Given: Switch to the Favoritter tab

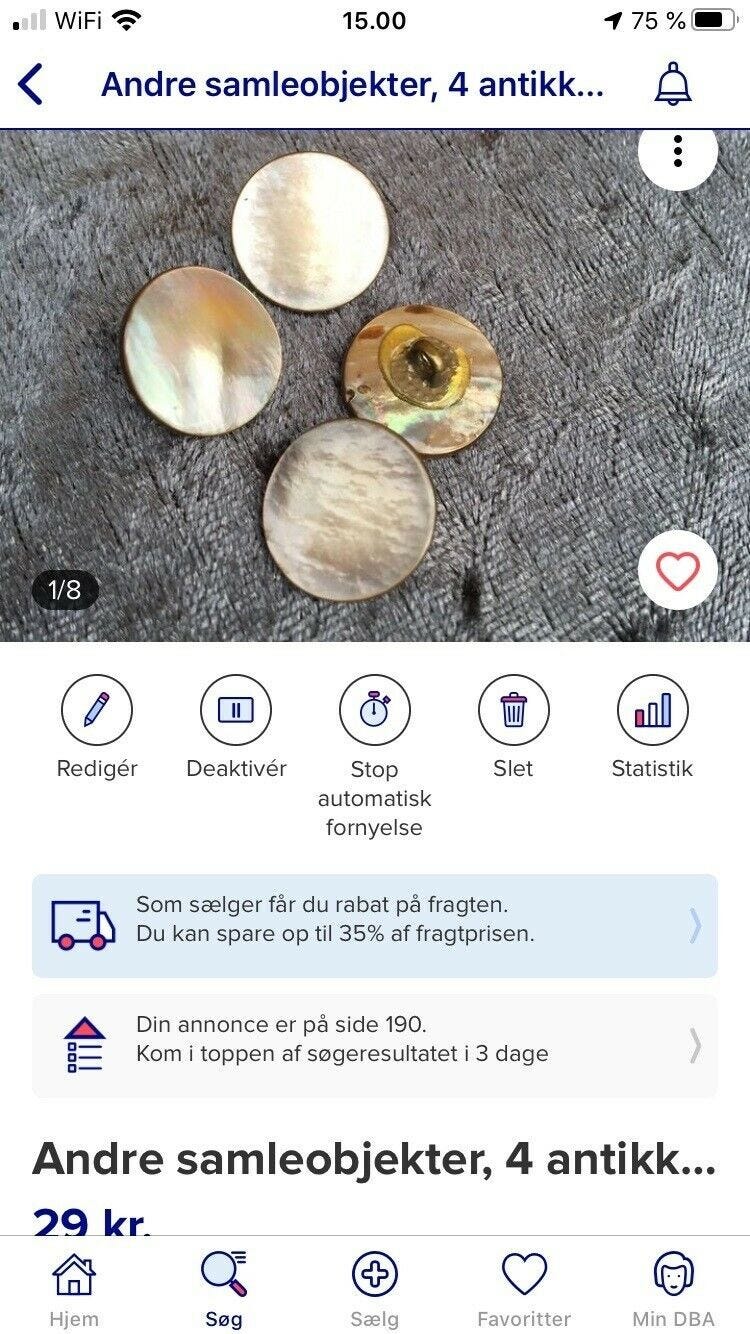Looking at the screenshot, I should 524,1274.
